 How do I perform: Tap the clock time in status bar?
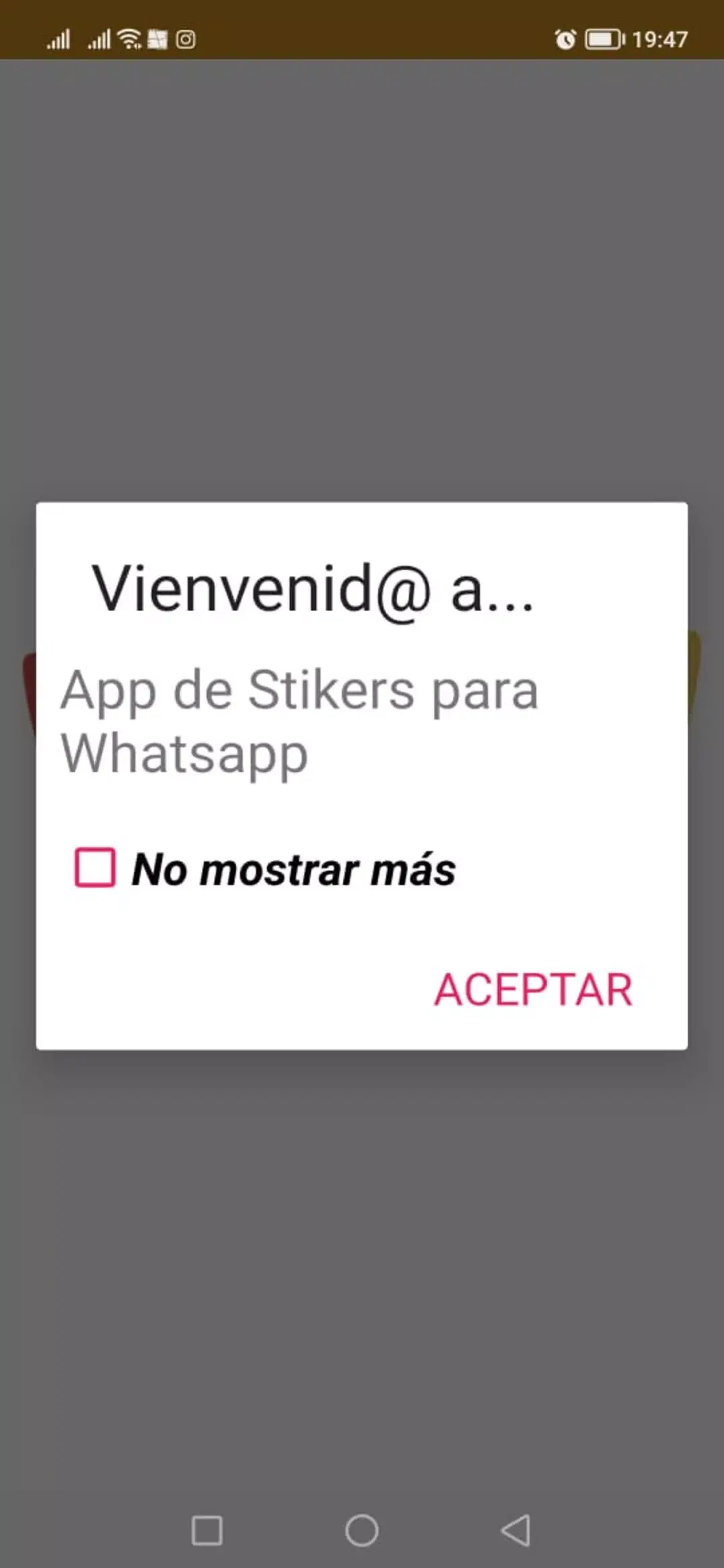660,39
